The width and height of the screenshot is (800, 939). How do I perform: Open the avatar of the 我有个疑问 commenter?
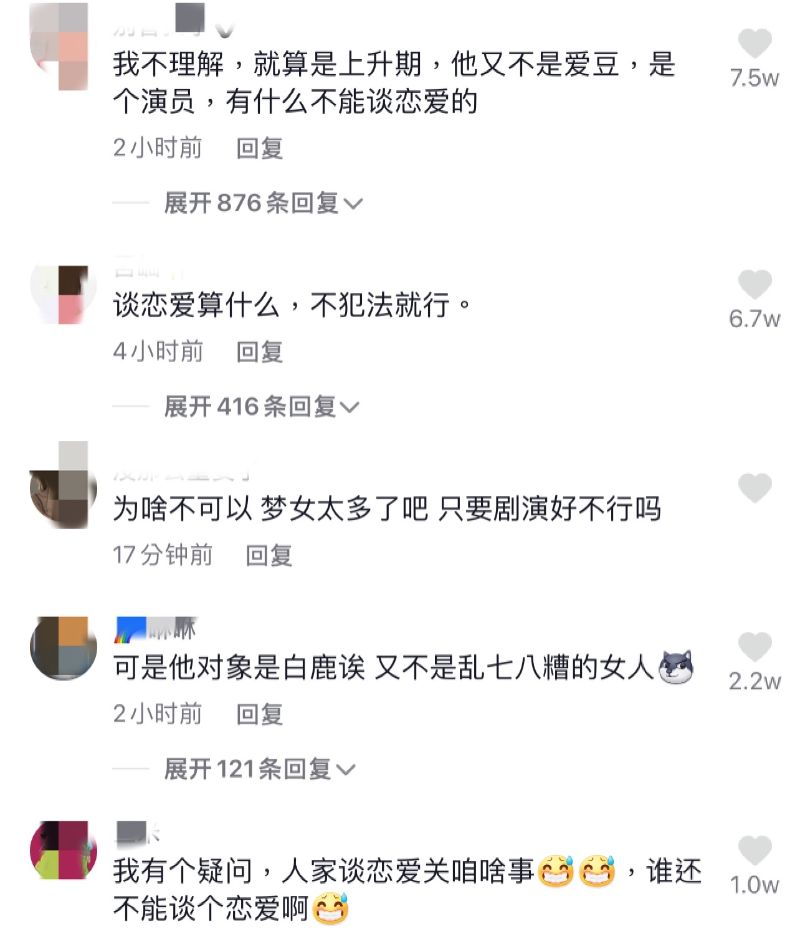pyautogui.click(x=63, y=850)
